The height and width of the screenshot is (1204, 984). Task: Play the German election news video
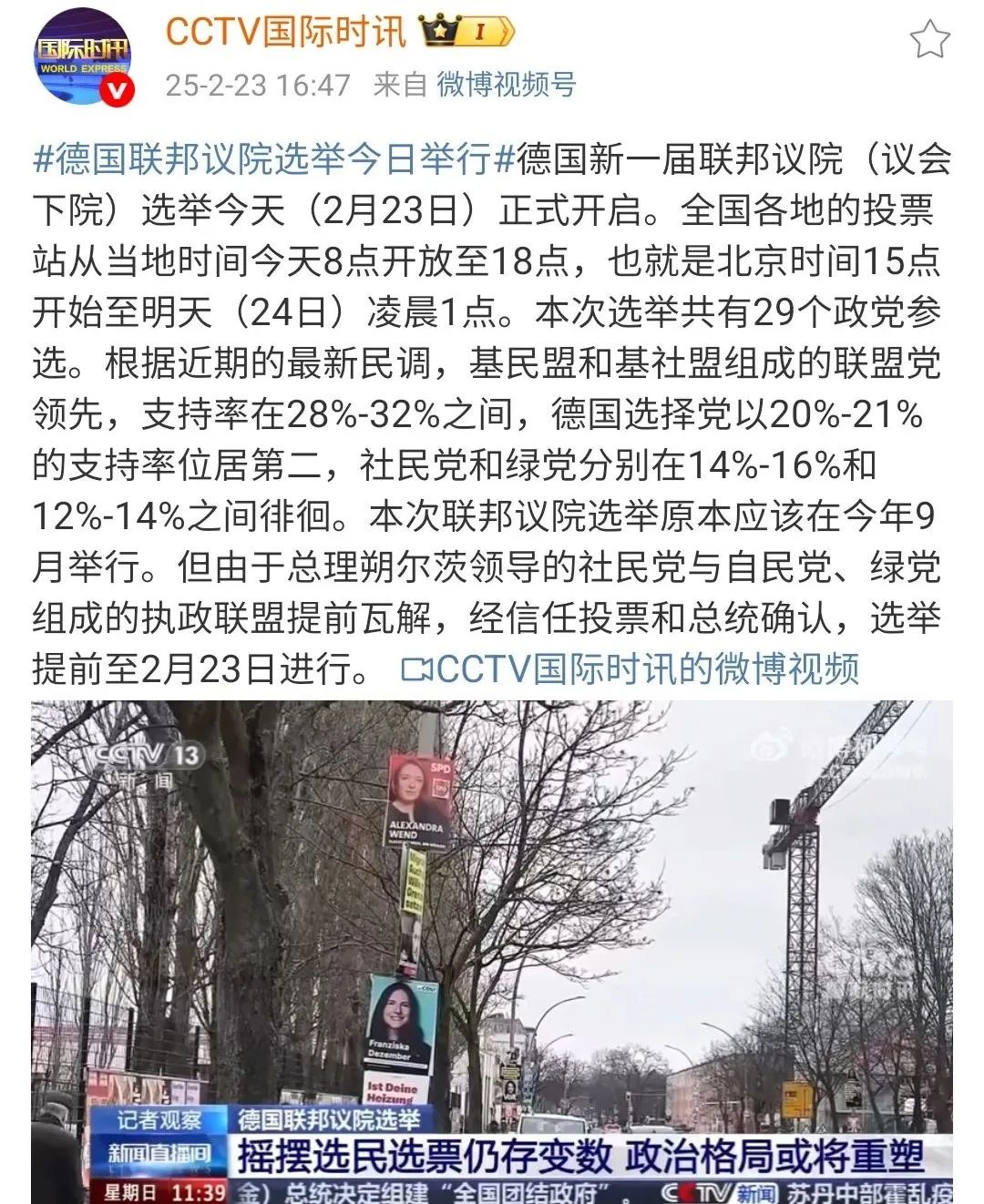(492, 947)
